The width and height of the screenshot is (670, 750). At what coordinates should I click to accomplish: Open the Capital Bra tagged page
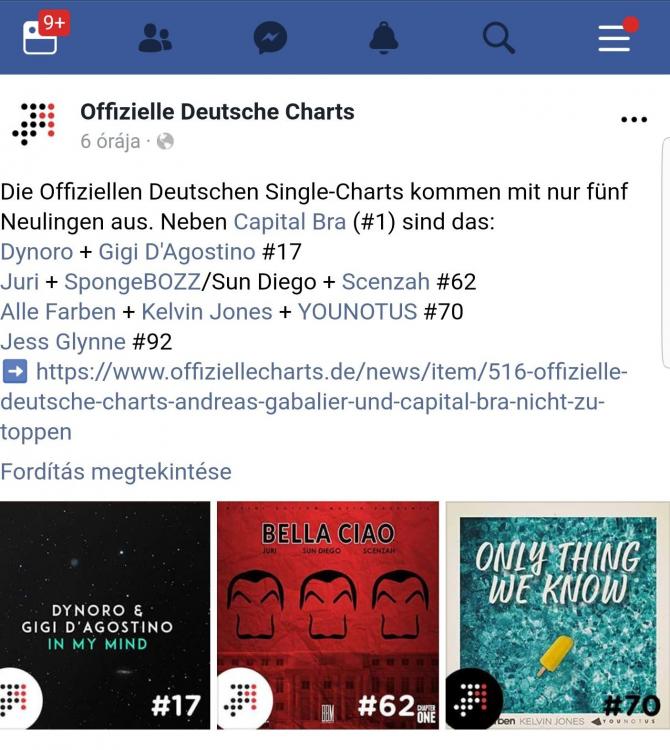pos(289,221)
